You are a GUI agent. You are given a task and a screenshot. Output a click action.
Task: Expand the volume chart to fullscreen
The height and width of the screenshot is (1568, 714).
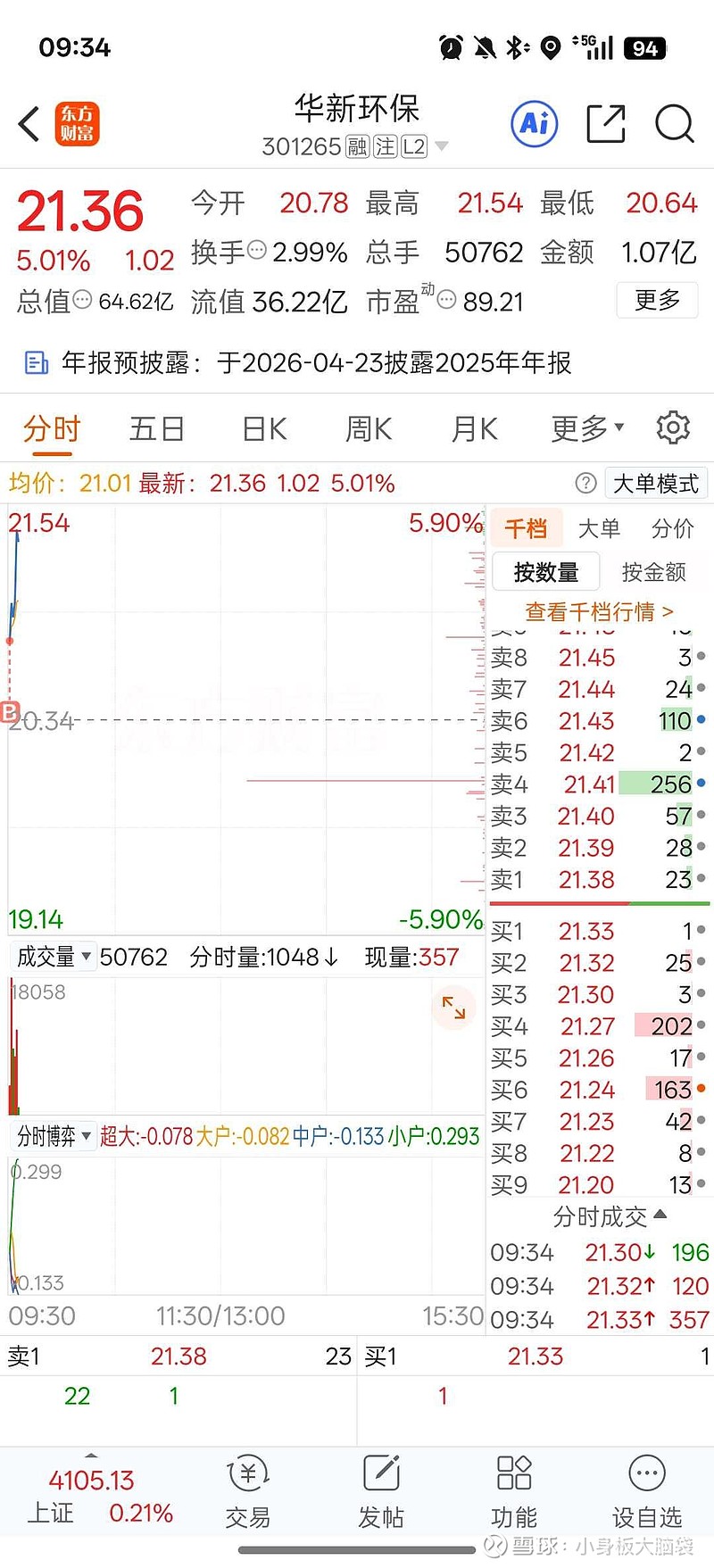453,1008
